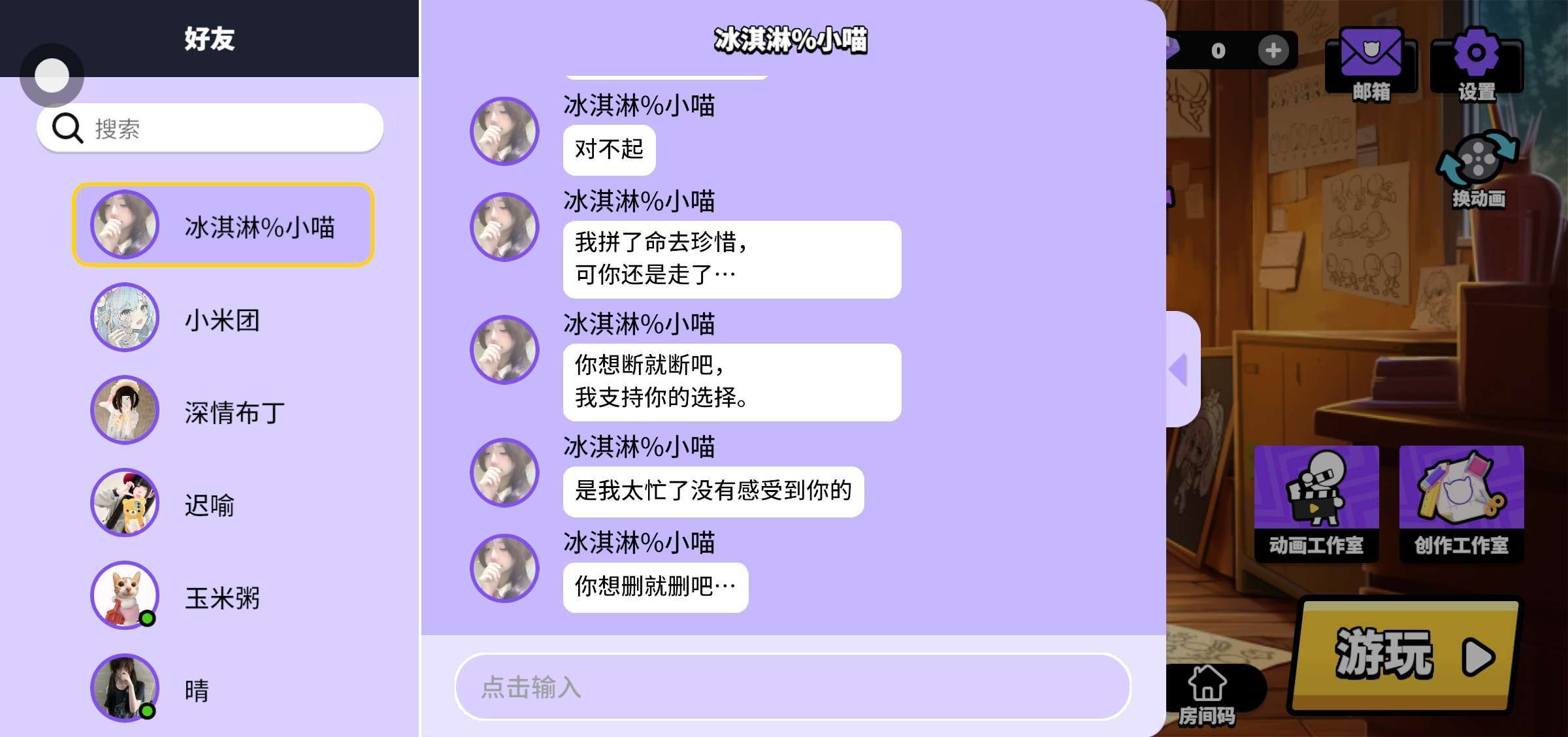Open chat with 迟喻
1568x737 pixels.
pos(222,504)
